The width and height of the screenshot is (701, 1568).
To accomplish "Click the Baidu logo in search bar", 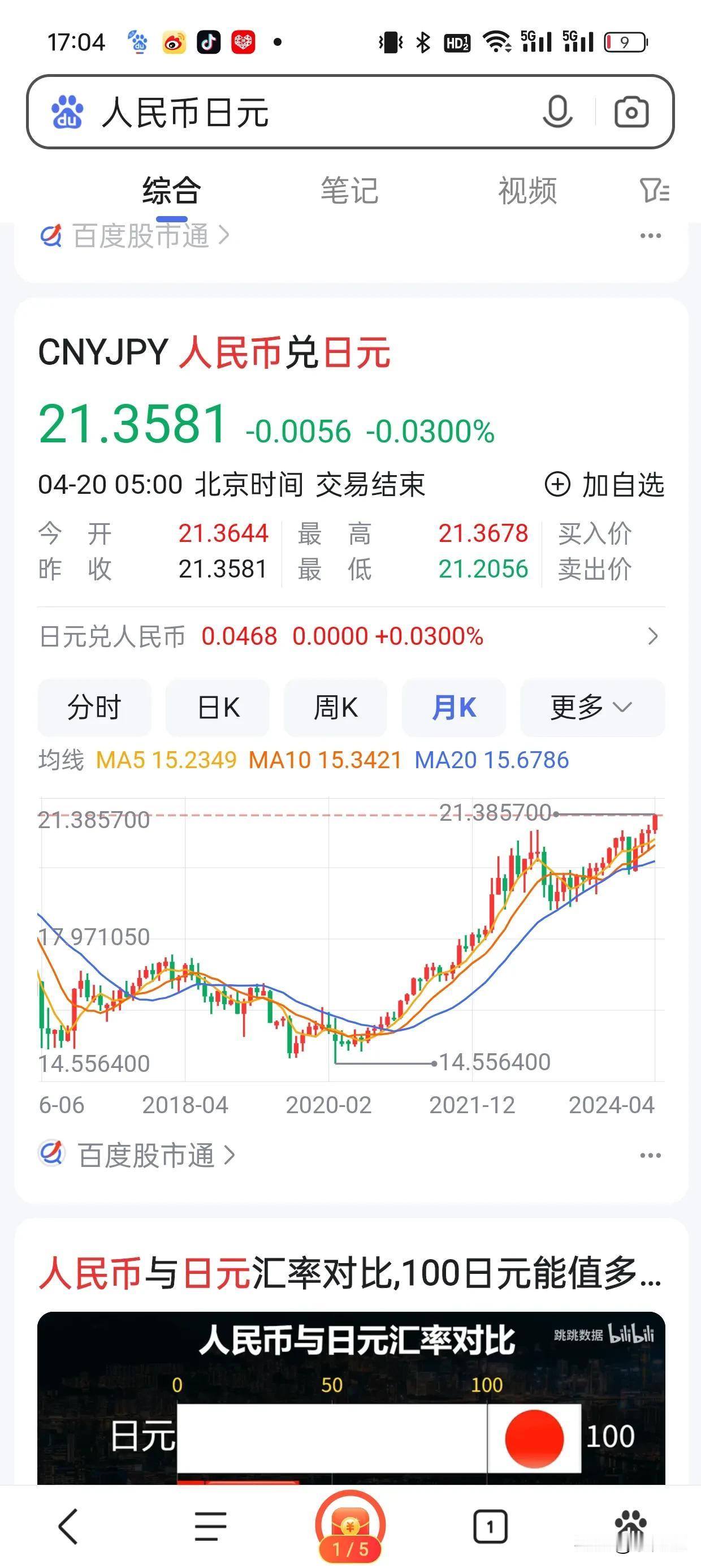I will (x=67, y=114).
